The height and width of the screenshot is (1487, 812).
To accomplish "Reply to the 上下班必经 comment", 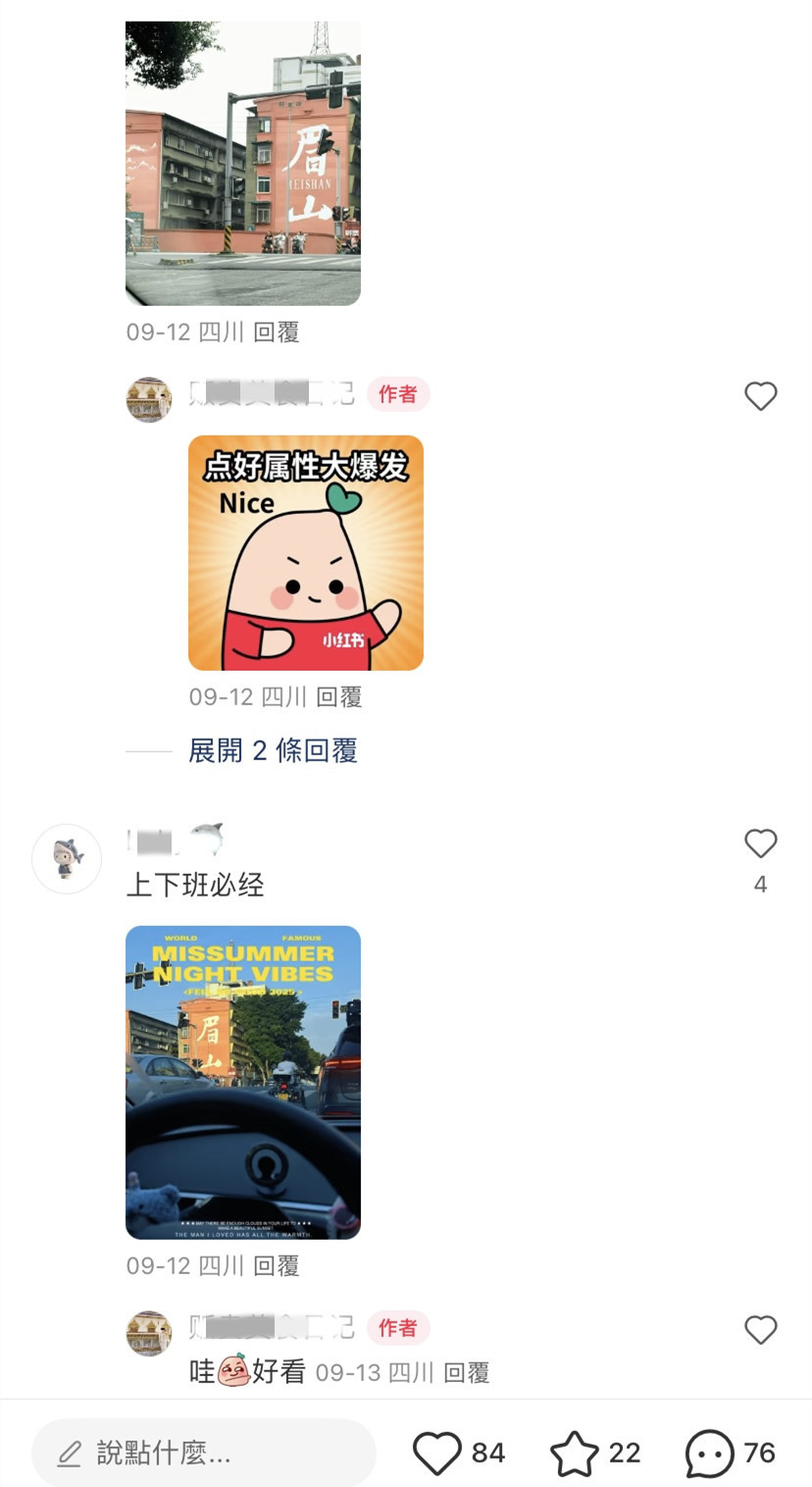I will coord(276,1265).
